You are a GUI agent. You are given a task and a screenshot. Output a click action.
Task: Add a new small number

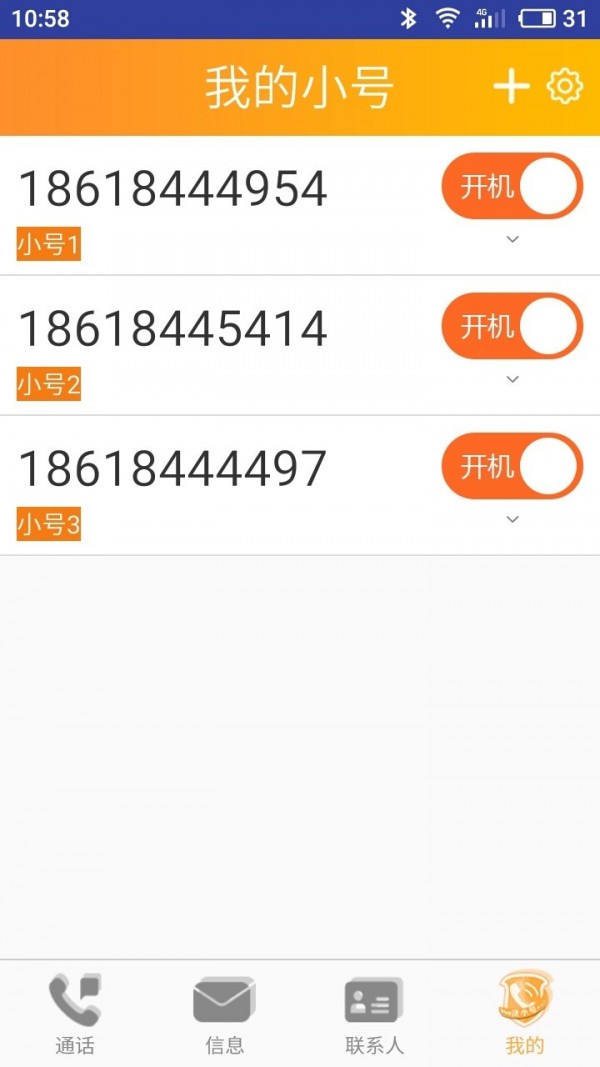[x=511, y=87]
